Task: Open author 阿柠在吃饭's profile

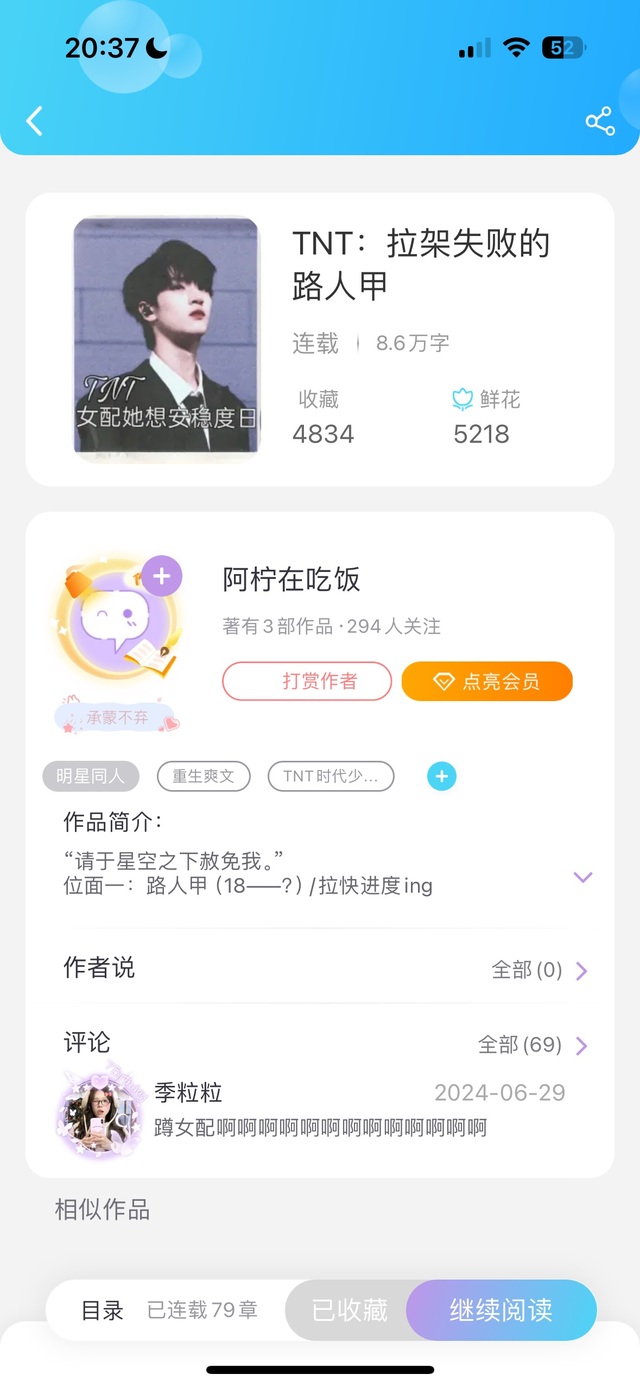Action: [291, 579]
